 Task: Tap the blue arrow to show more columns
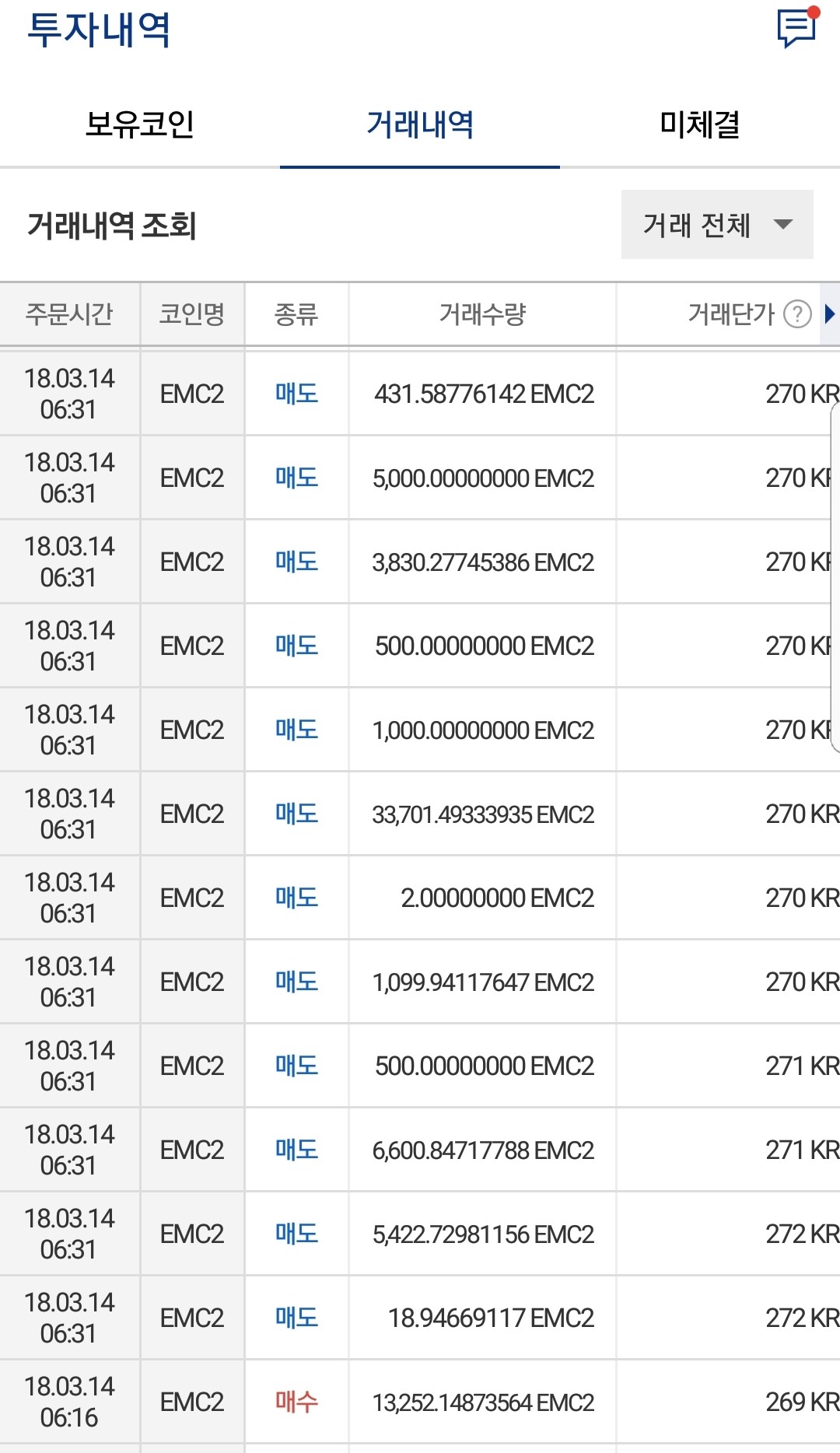[830, 314]
